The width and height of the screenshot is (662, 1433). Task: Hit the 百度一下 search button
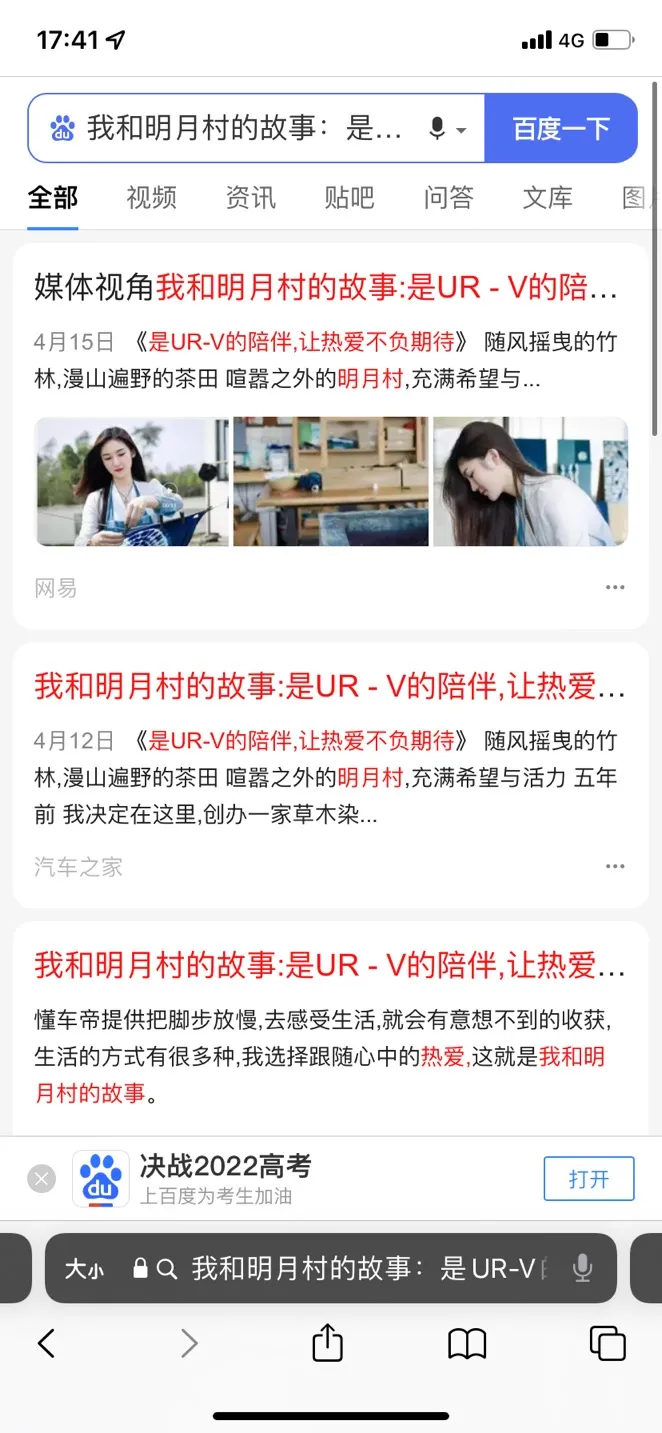pos(560,128)
